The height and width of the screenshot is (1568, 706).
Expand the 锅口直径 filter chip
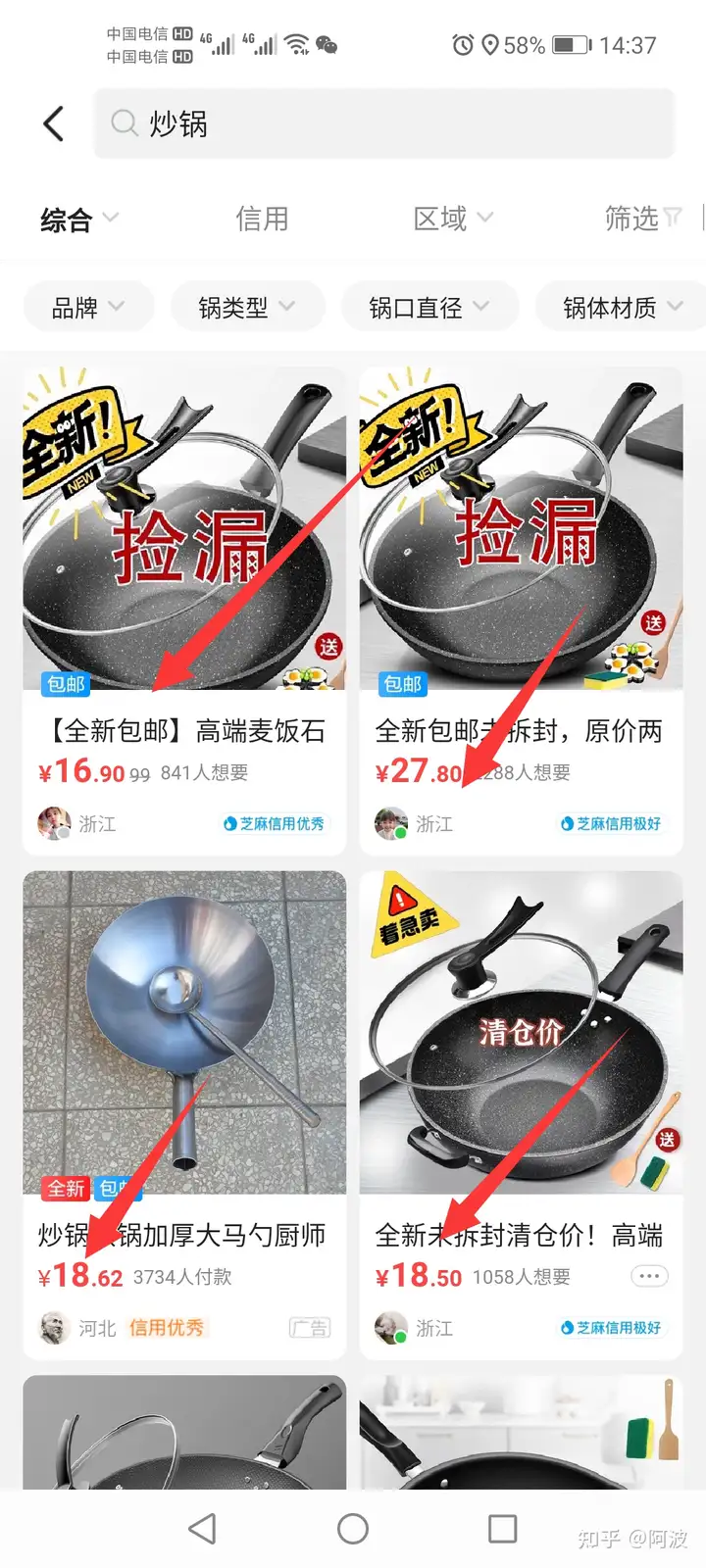[x=429, y=308]
